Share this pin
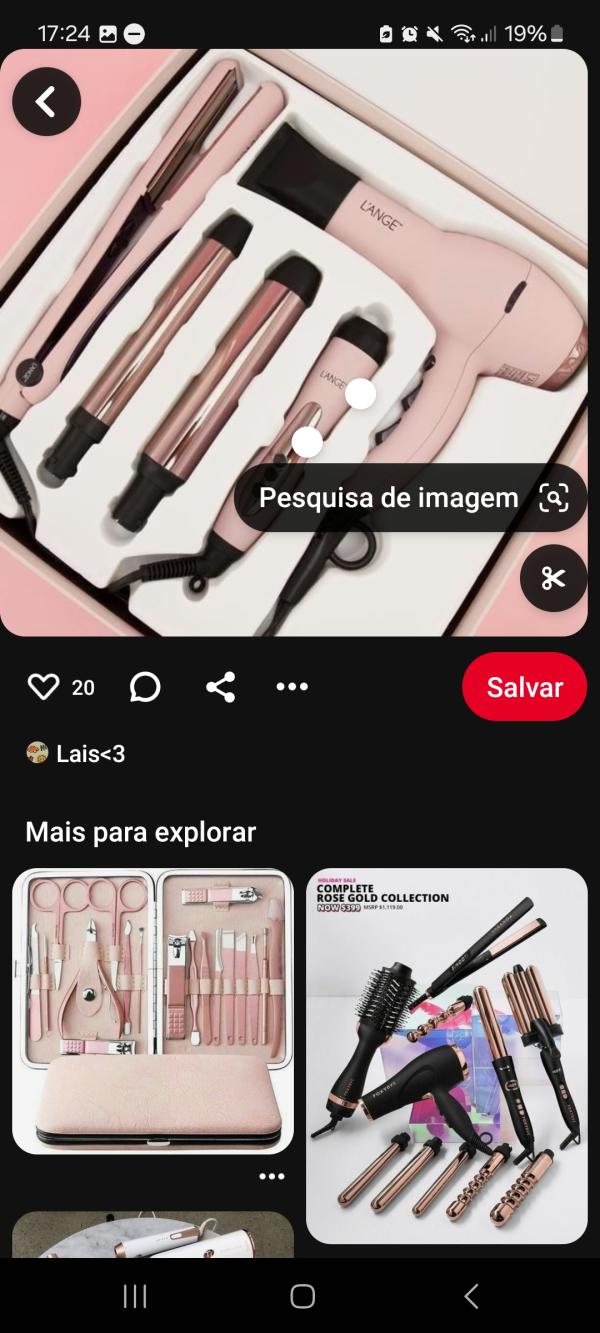 click(220, 687)
